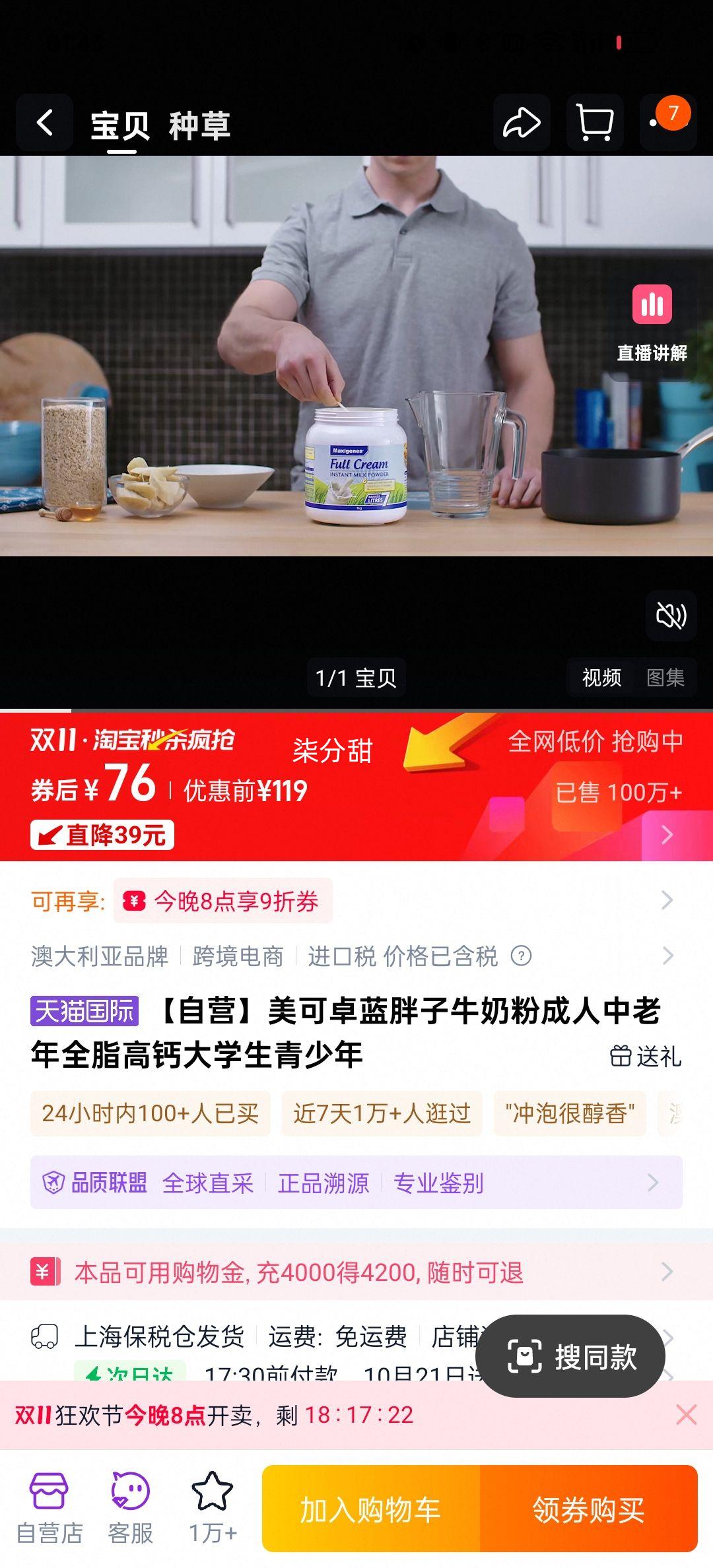Open the 品质联盟 guarantee banner
The image size is (713, 1568).
click(x=356, y=1183)
